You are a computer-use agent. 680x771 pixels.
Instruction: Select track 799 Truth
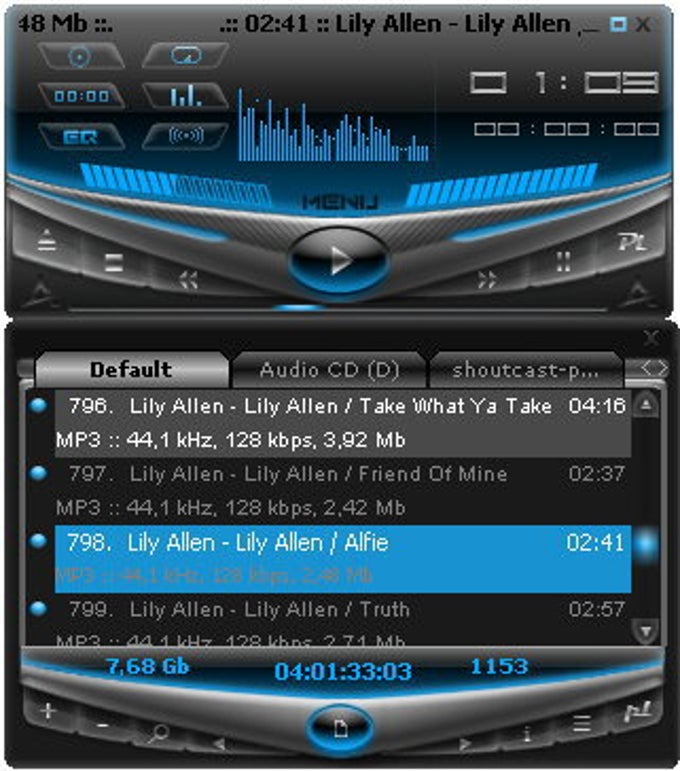pos(340,609)
